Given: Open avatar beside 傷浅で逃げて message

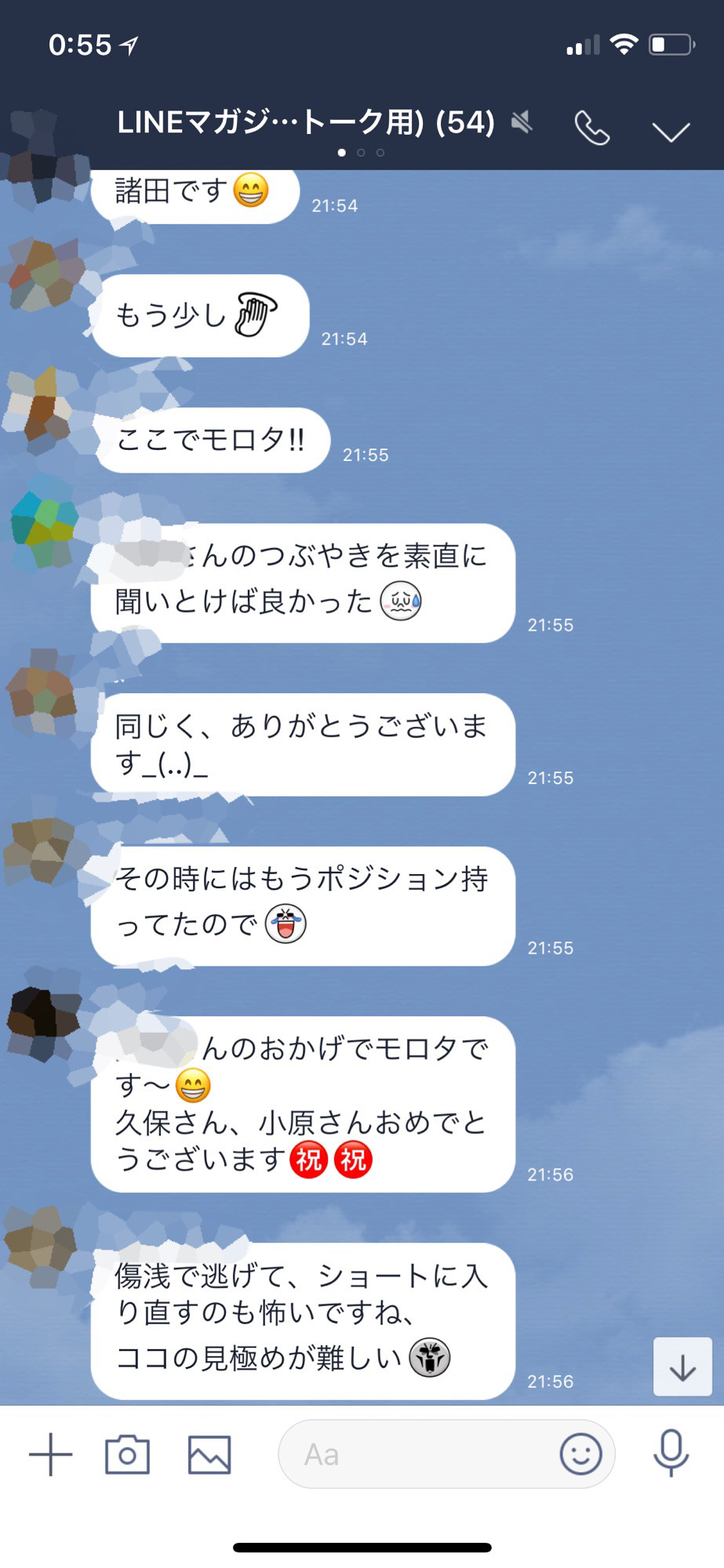Looking at the screenshot, I should (39, 1244).
